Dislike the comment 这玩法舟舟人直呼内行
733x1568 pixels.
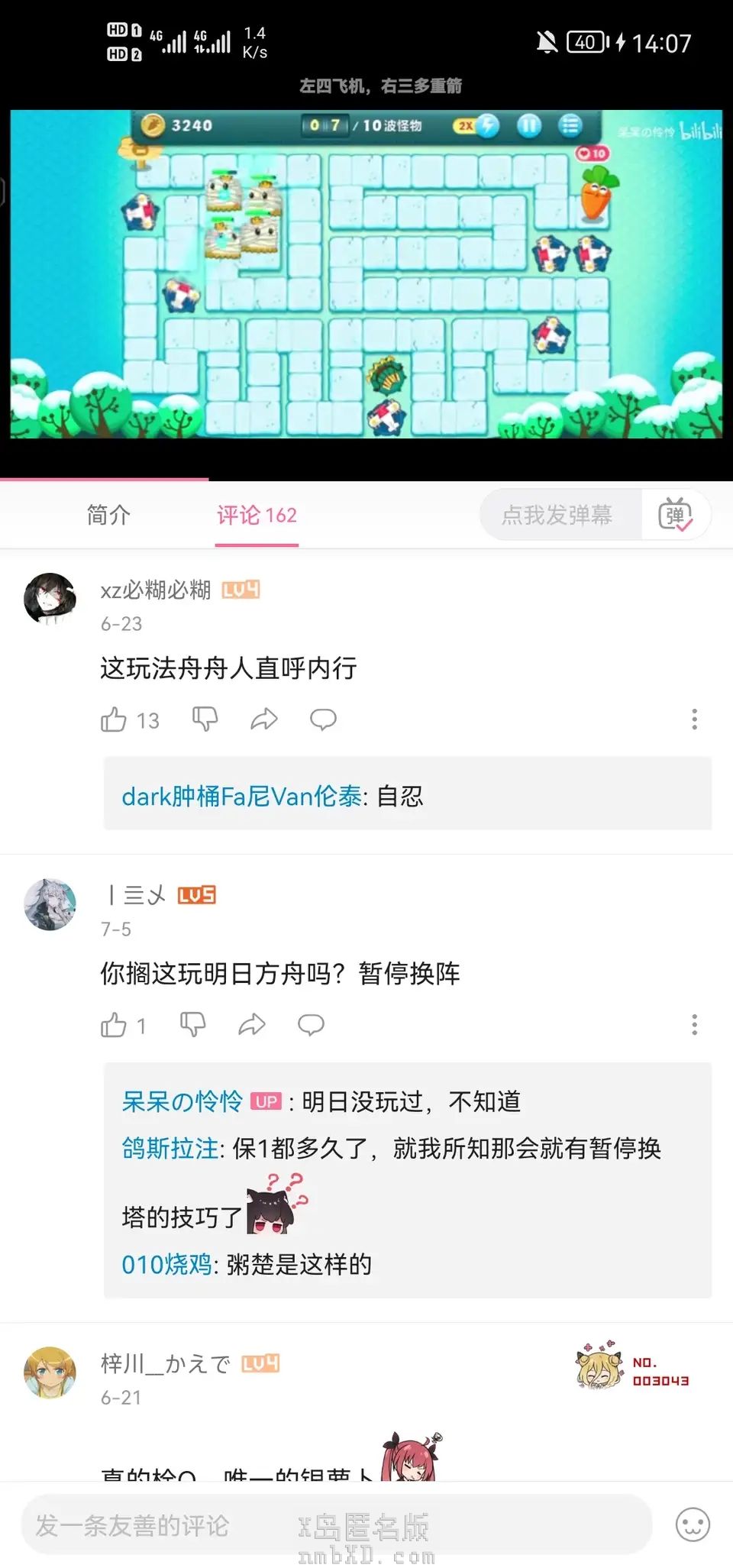(205, 719)
